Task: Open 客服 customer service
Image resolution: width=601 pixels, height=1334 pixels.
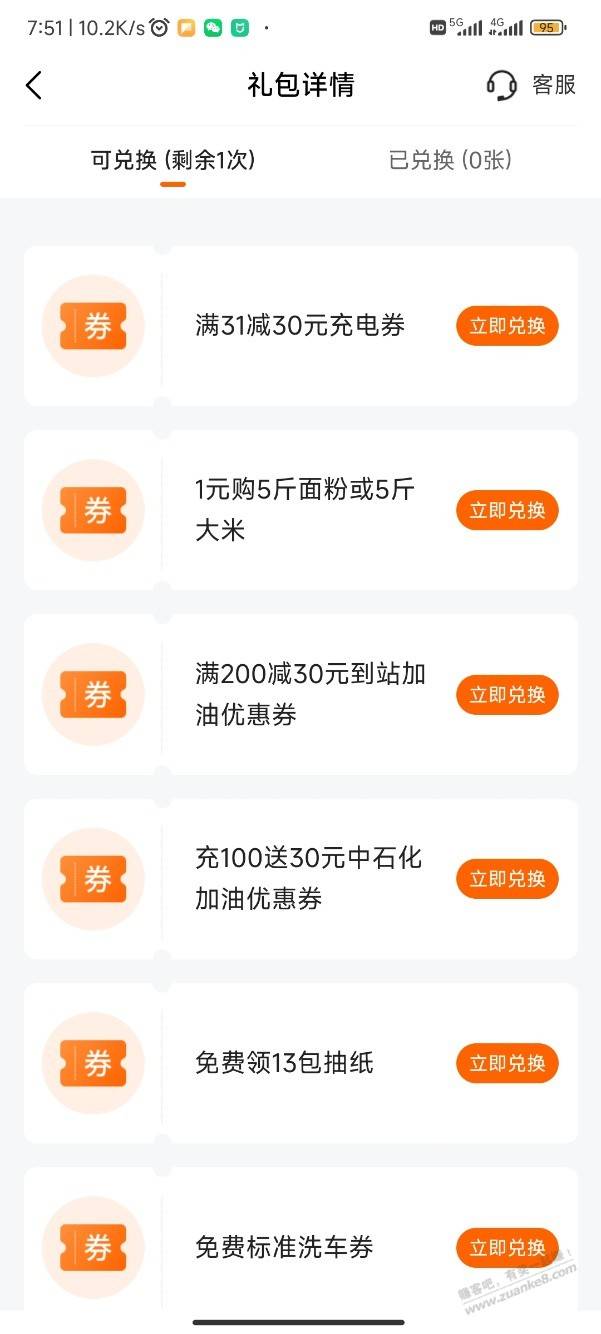Action: 531,85
